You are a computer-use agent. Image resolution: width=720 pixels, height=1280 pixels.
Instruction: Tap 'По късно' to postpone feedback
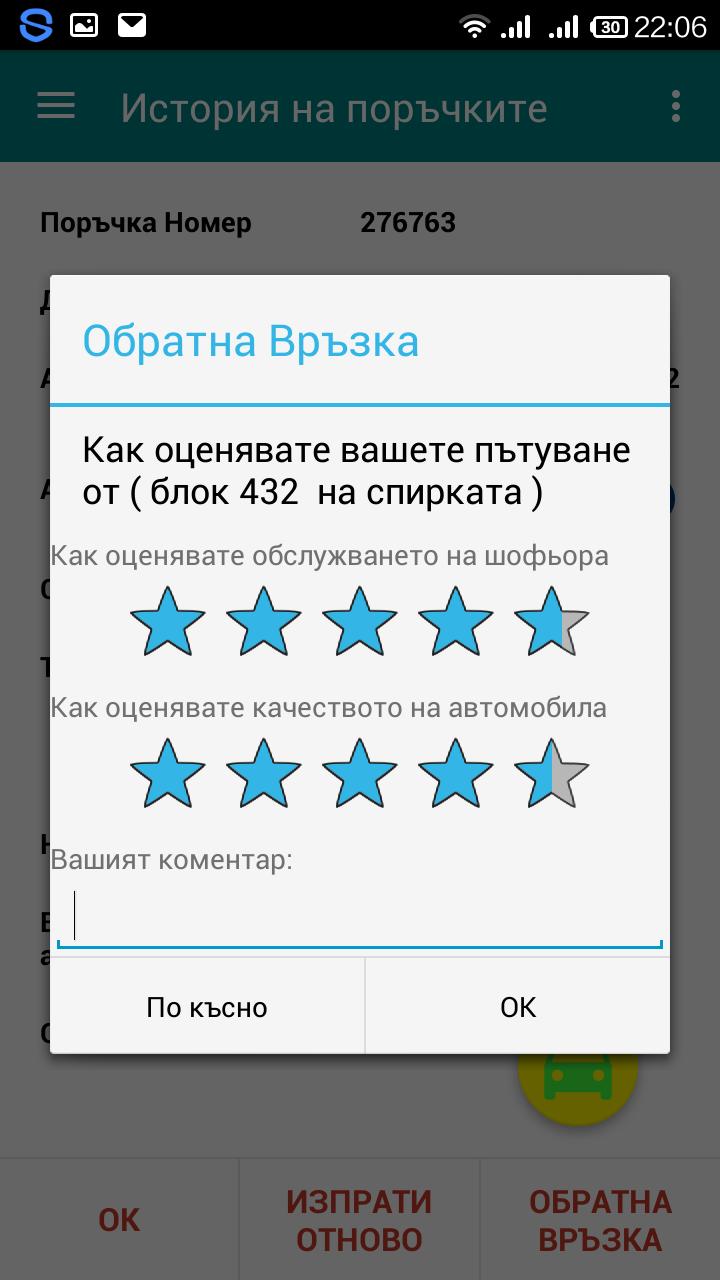point(207,1006)
